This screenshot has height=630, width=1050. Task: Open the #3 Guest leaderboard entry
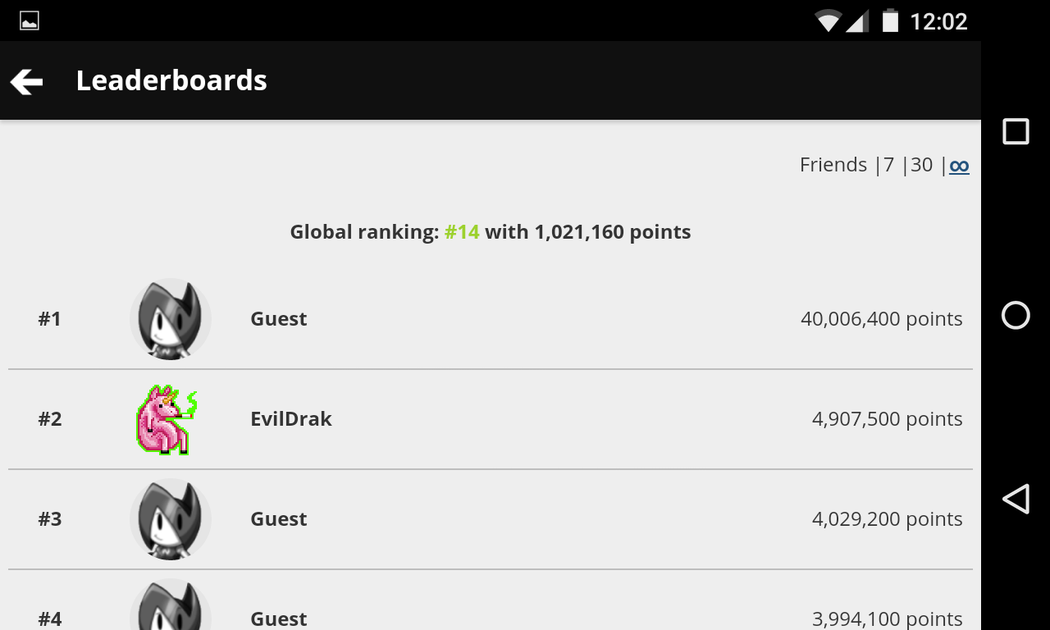tap(490, 519)
